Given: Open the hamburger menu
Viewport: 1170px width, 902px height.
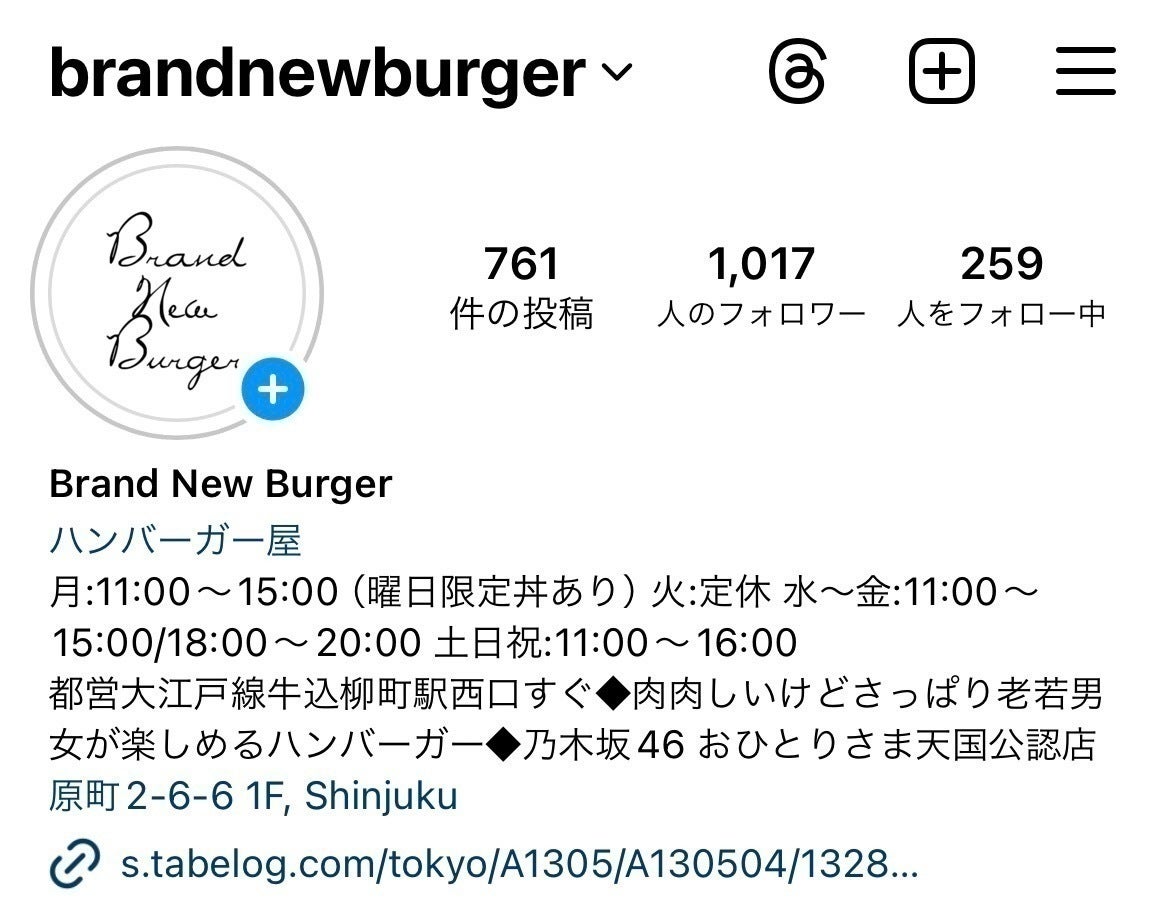Looking at the screenshot, I should point(1085,72).
